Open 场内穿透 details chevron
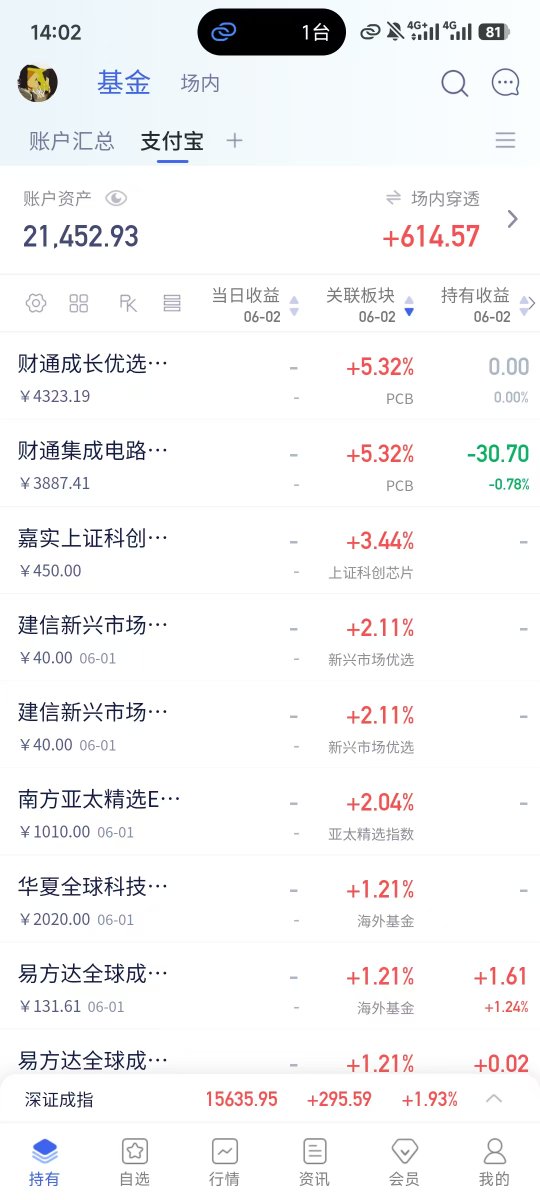This screenshot has height=1200, width=540. click(513, 219)
